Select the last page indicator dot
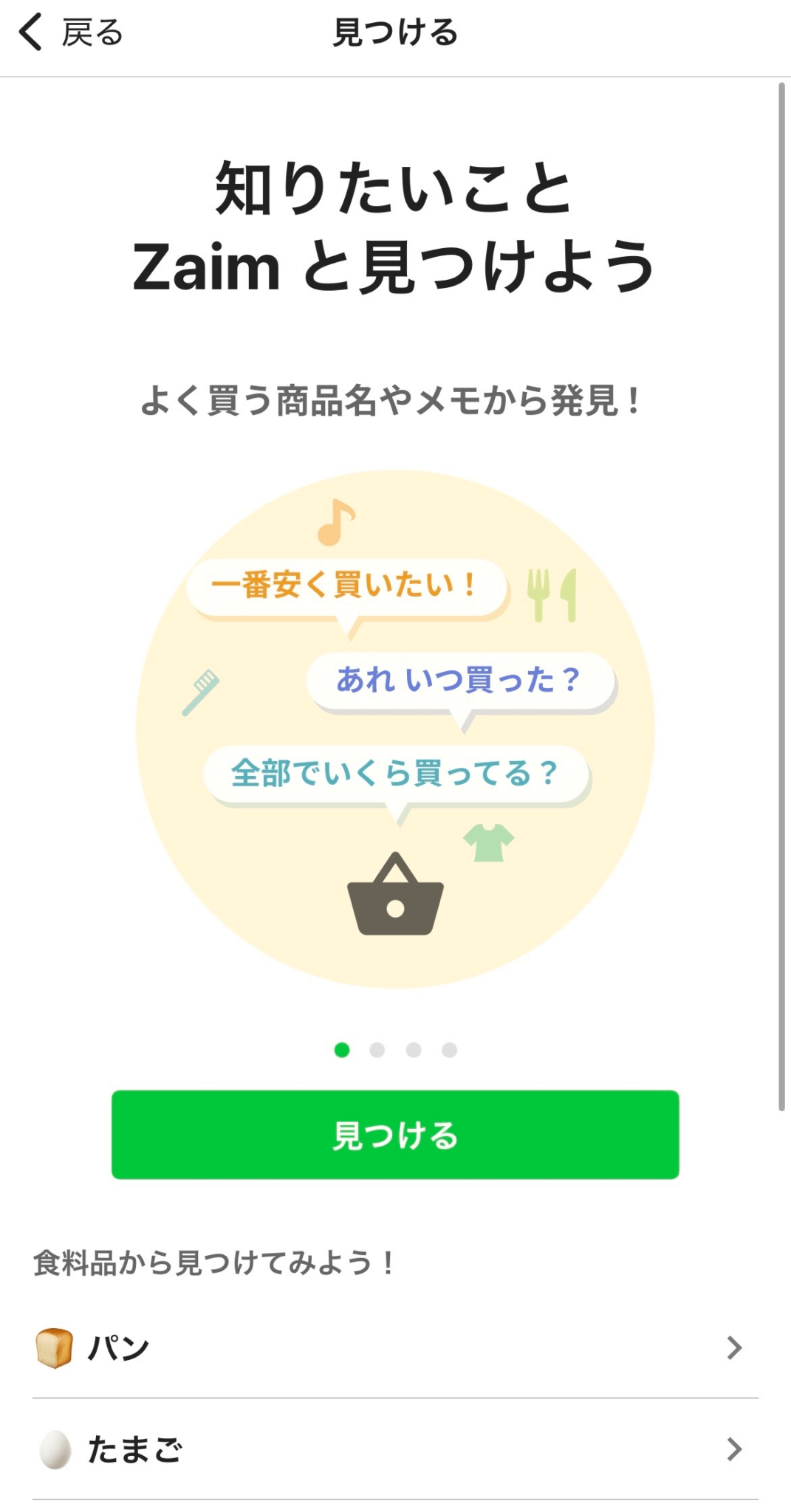The width and height of the screenshot is (791, 1512). pos(450,1048)
